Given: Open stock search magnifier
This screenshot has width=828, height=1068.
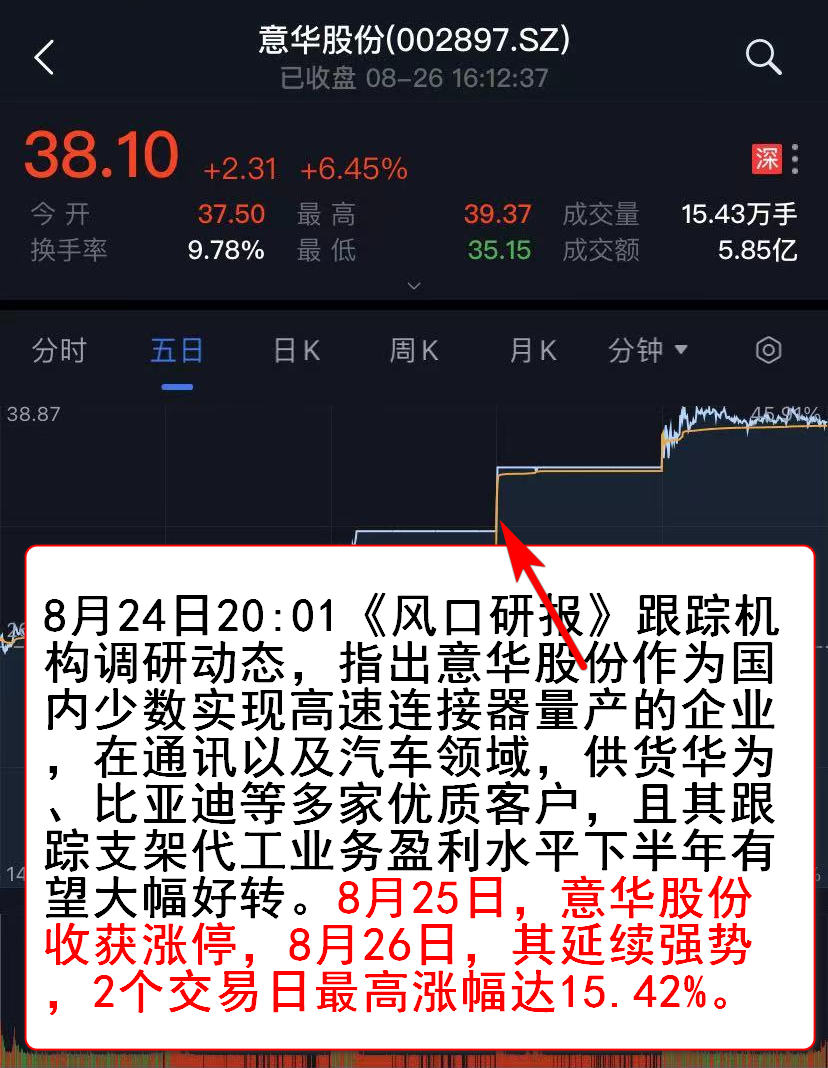Looking at the screenshot, I should point(763,58).
